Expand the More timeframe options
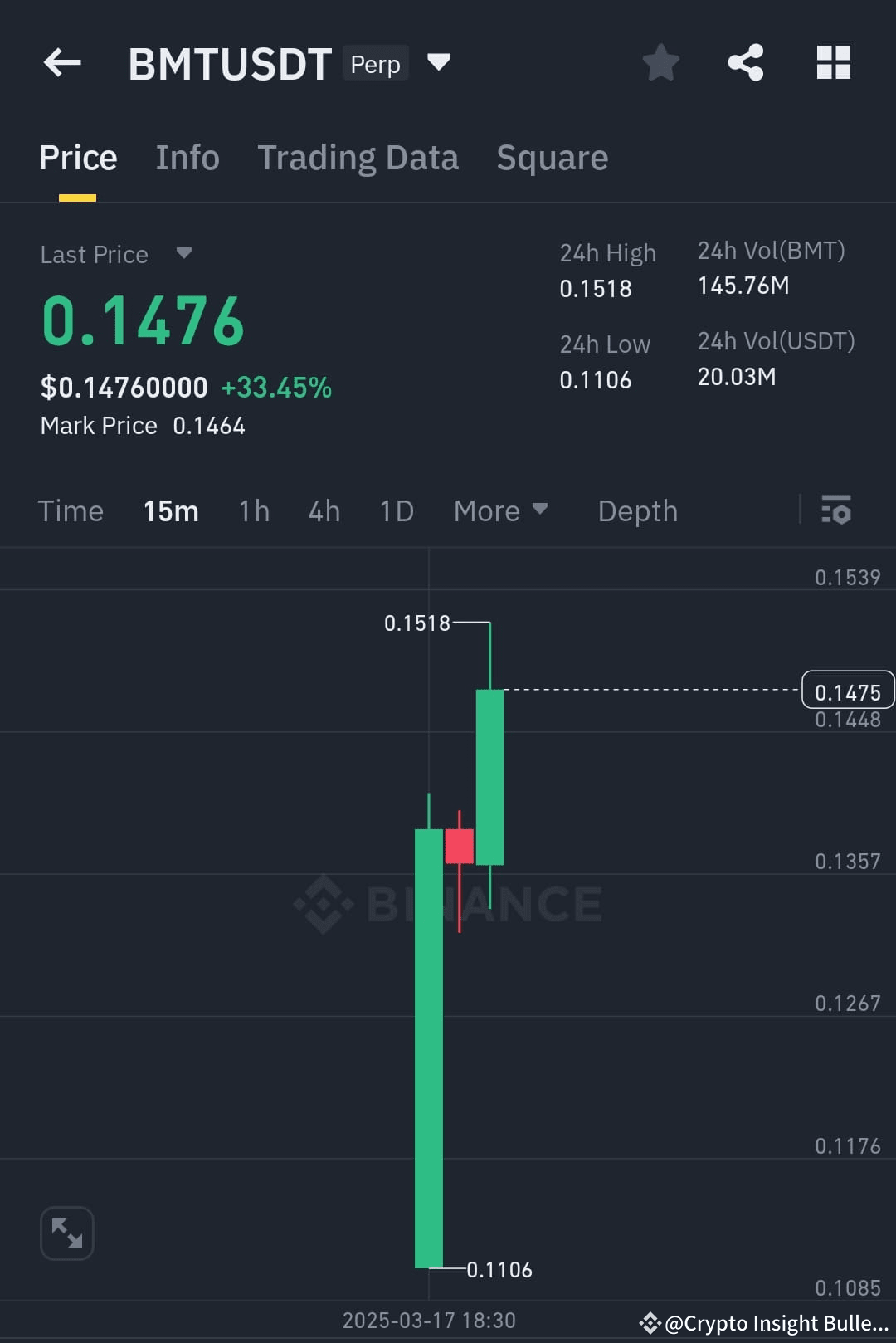 coord(500,510)
